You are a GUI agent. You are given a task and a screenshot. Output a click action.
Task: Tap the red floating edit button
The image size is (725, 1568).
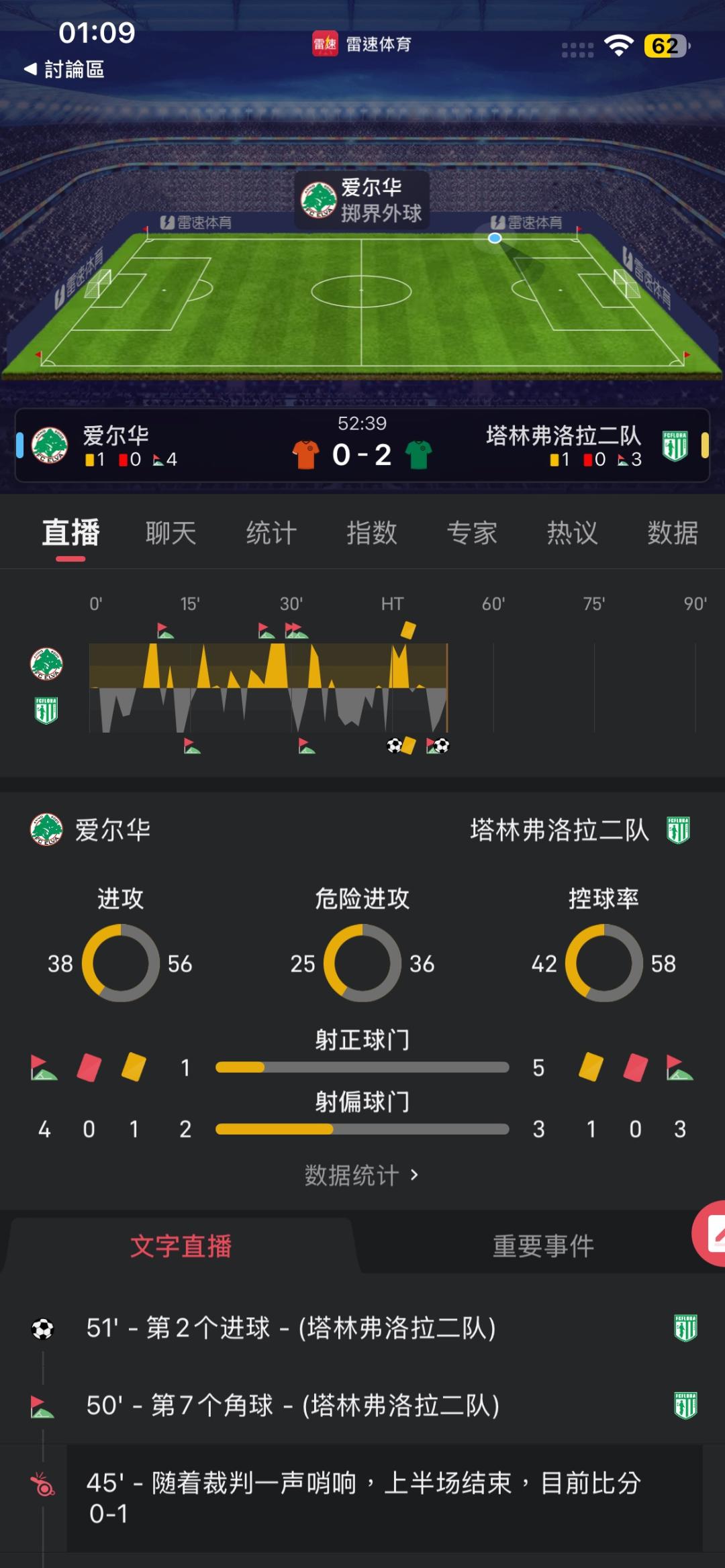tap(710, 1233)
